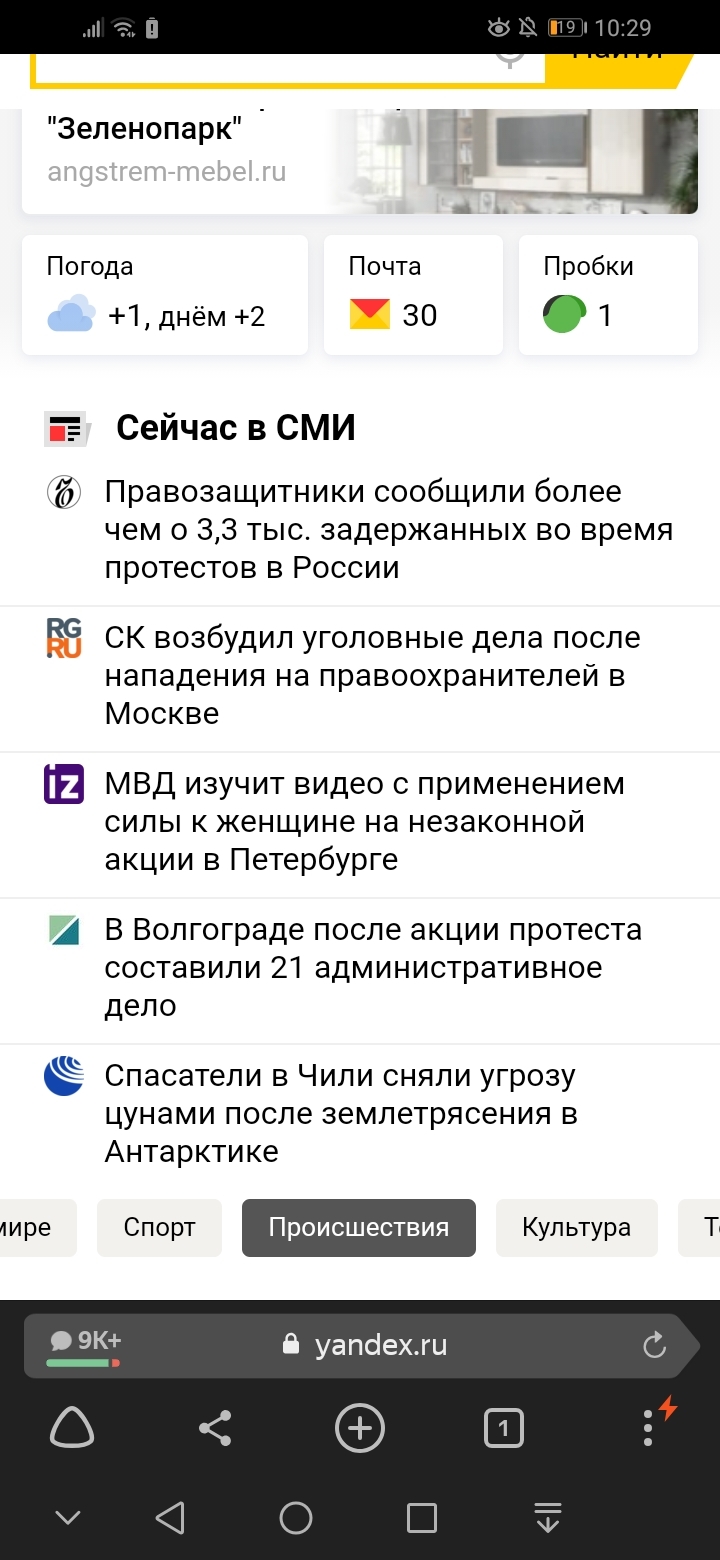Open the Alice assistant icon
Image resolution: width=720 pixels, height=1560 pixels.
coord(72,1429)
